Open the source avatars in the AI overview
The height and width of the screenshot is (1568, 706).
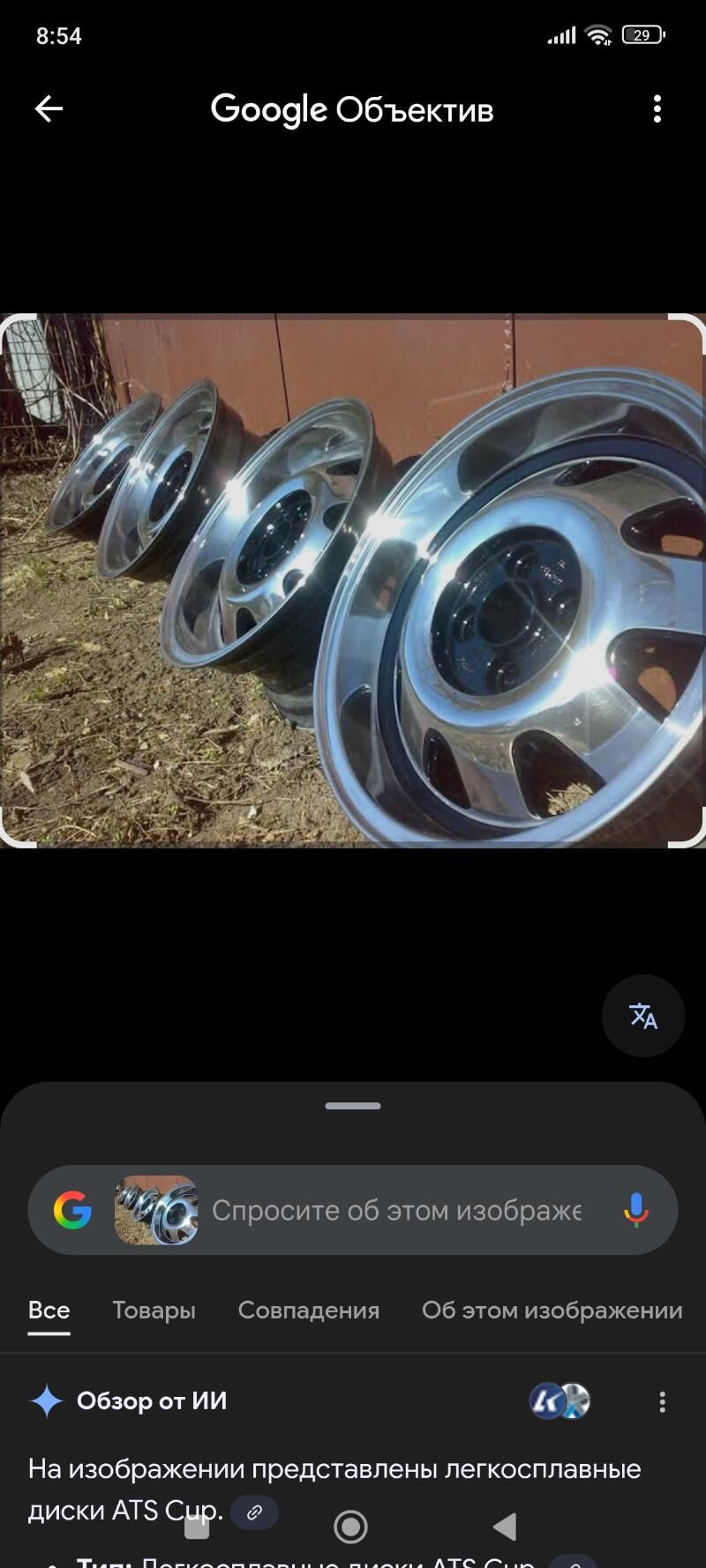560,1401
